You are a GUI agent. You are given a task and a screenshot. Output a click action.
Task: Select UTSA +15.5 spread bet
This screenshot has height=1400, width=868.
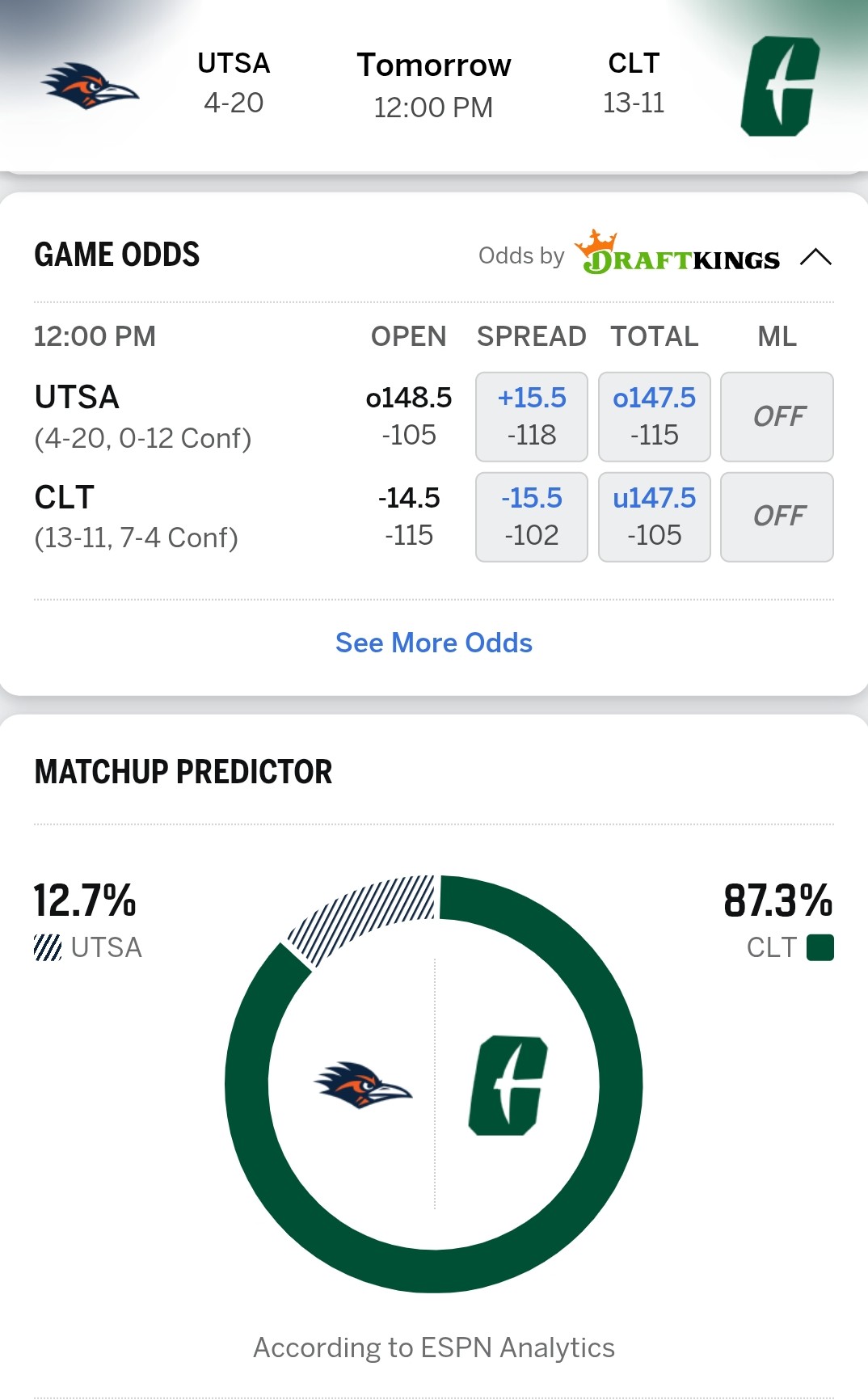tap(532, 416)
